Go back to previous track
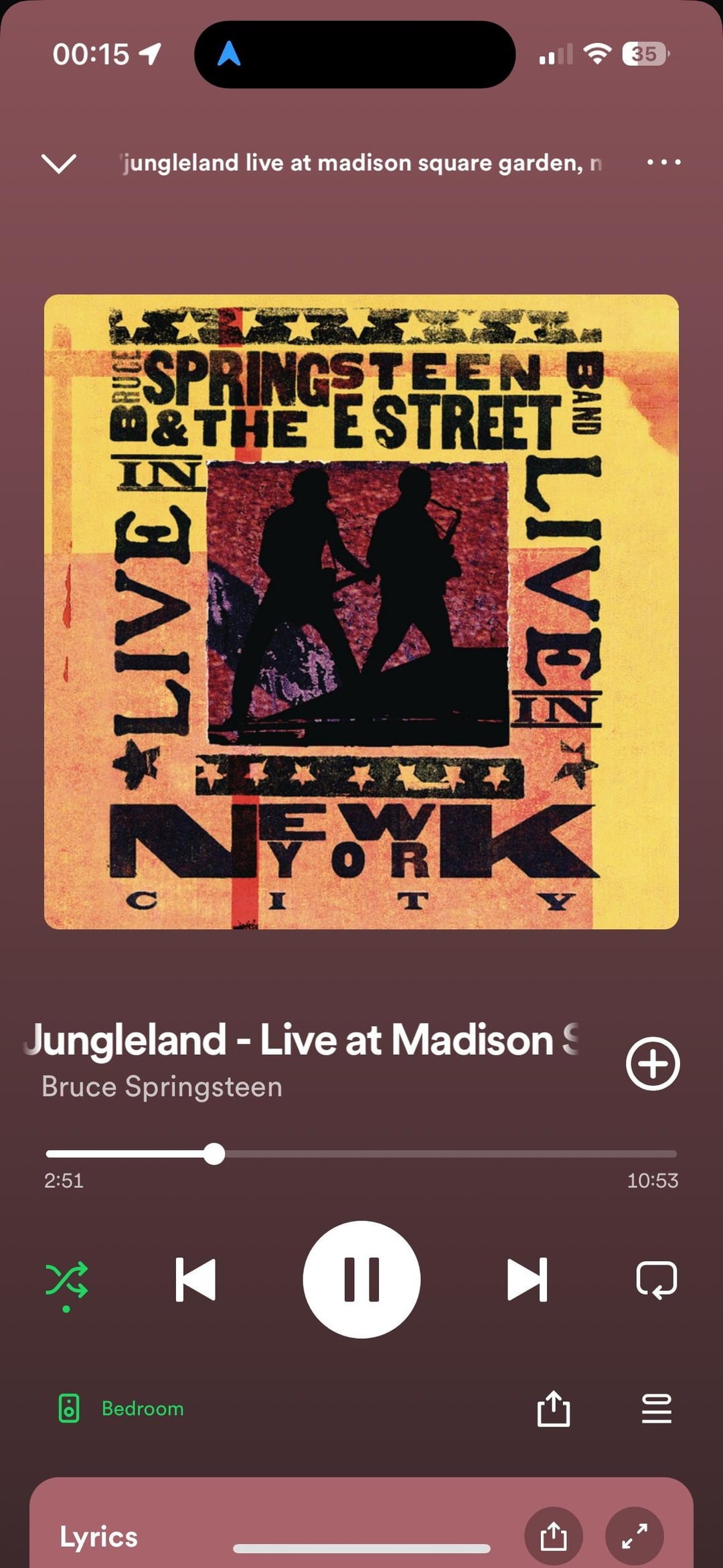Image resolution: width=723 pixels, height=1568 pixels. point(195,1279)
